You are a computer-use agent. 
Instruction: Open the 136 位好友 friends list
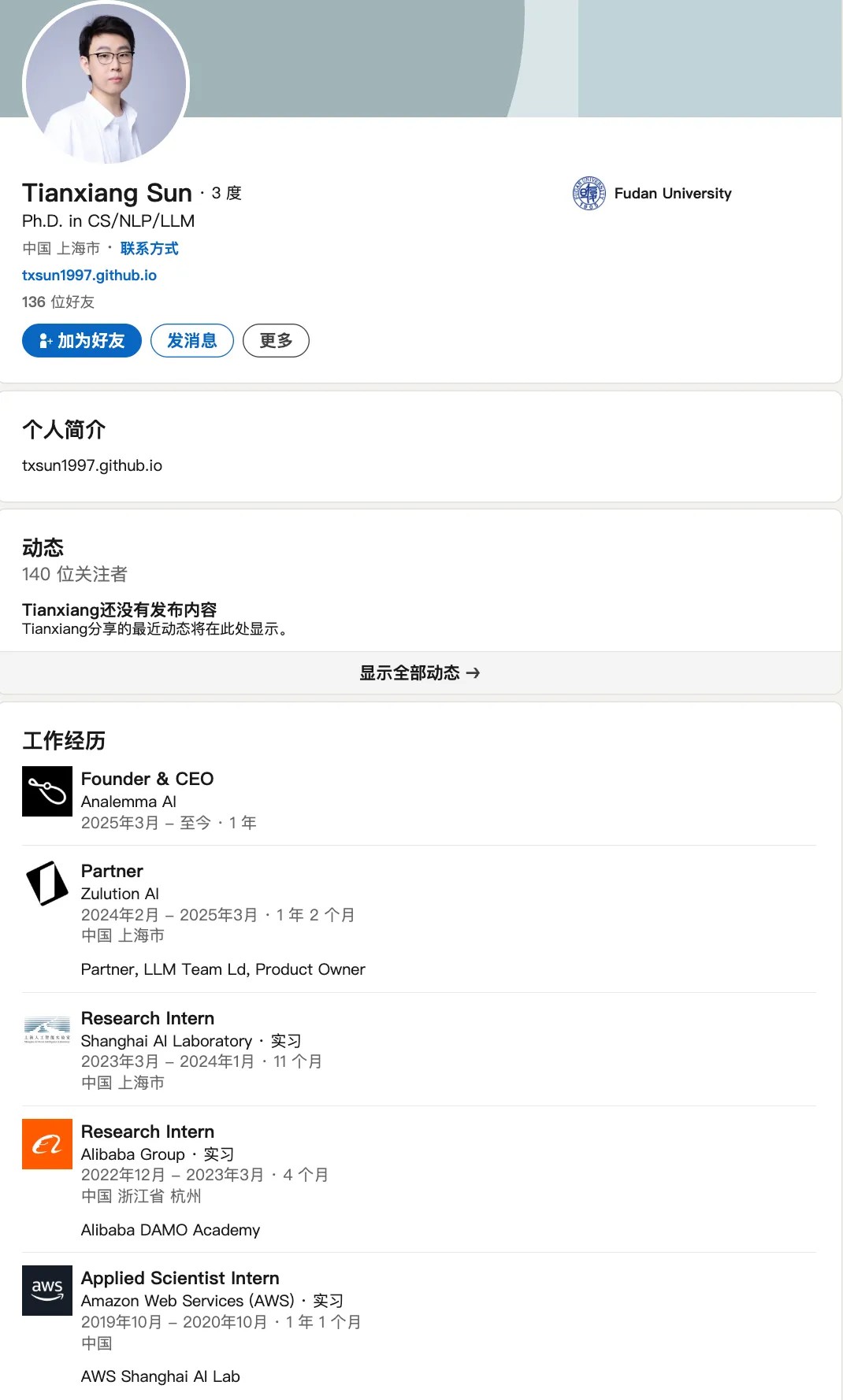[58, 302]
